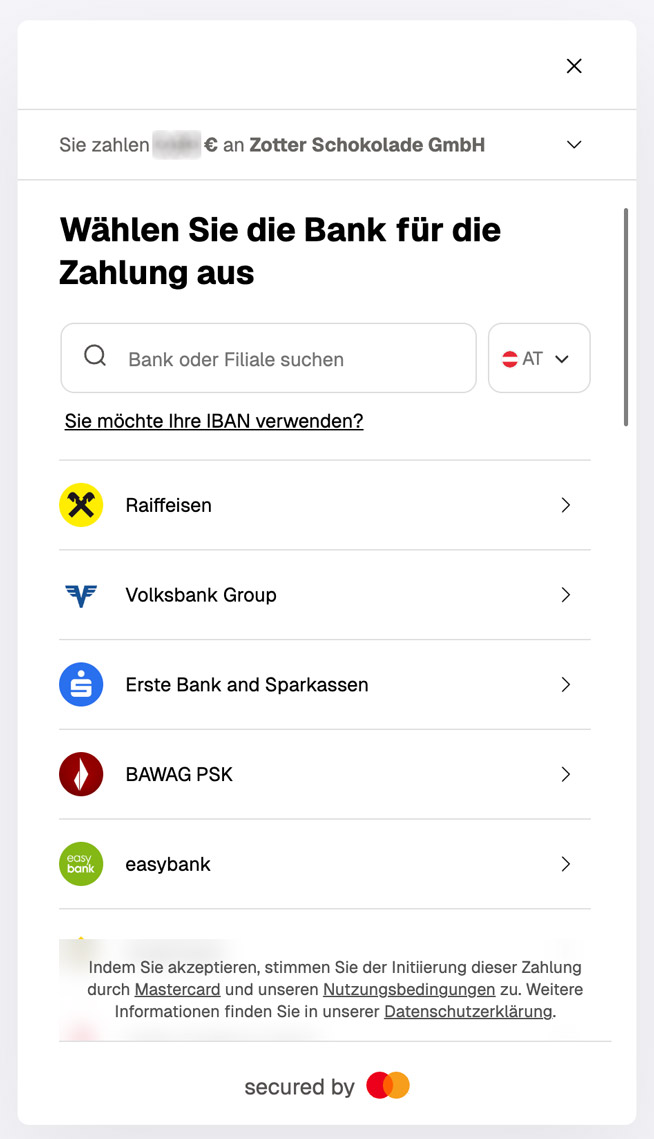The height and width of the screenshot is (1139, 654).
Task: Select Erste Bank and Sparkassen
Action: 325,685
